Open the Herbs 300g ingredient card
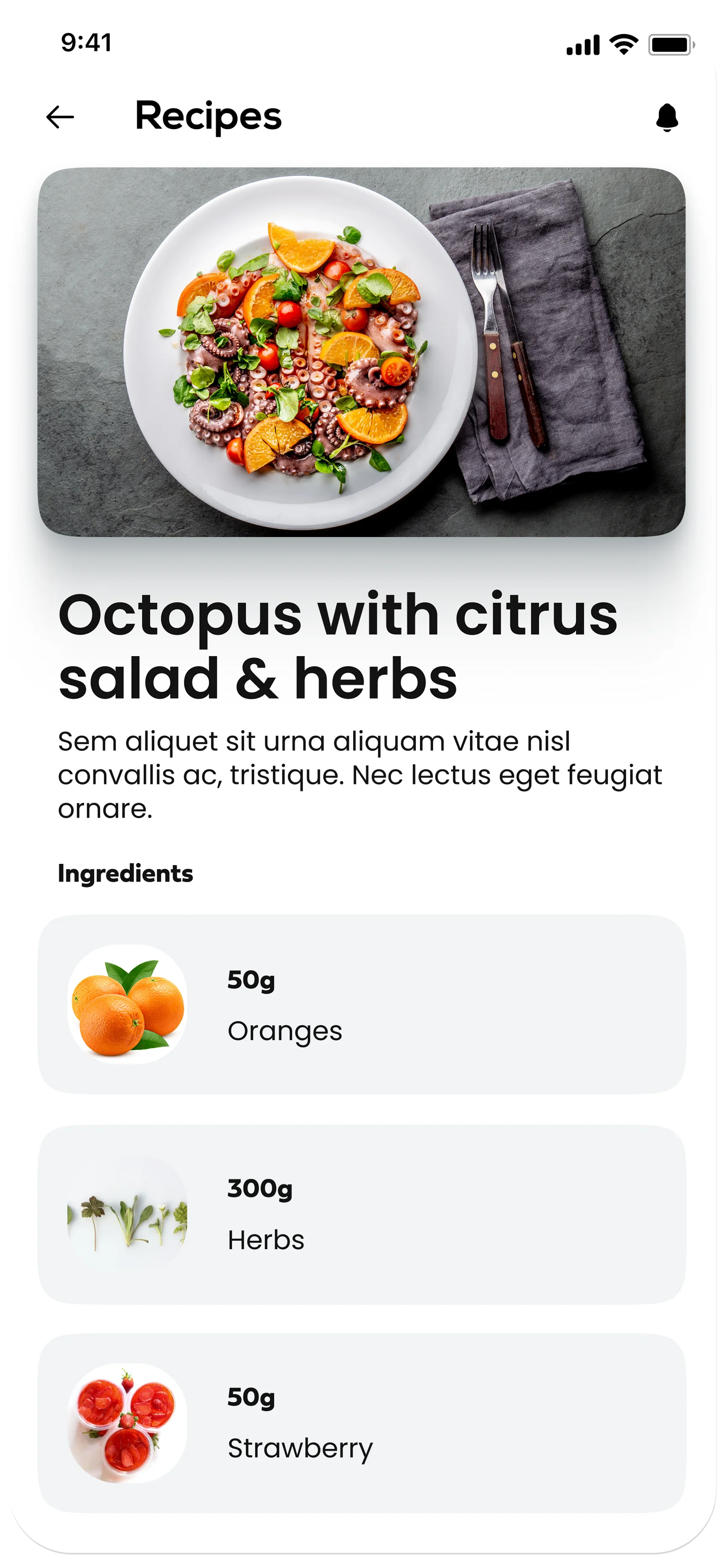The image size is (724, 1568). coord(362,1214)
